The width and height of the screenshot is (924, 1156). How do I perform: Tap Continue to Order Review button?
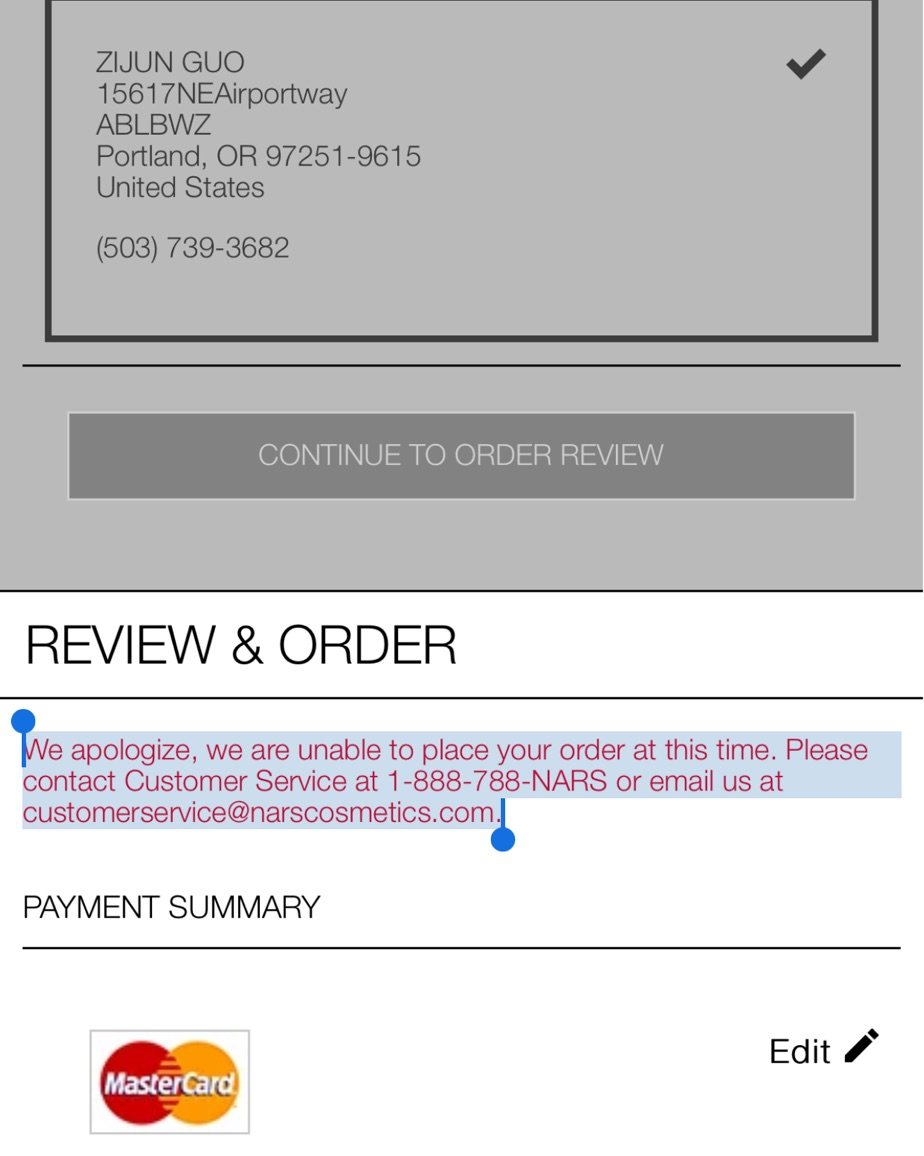click(x=461, y=456)
